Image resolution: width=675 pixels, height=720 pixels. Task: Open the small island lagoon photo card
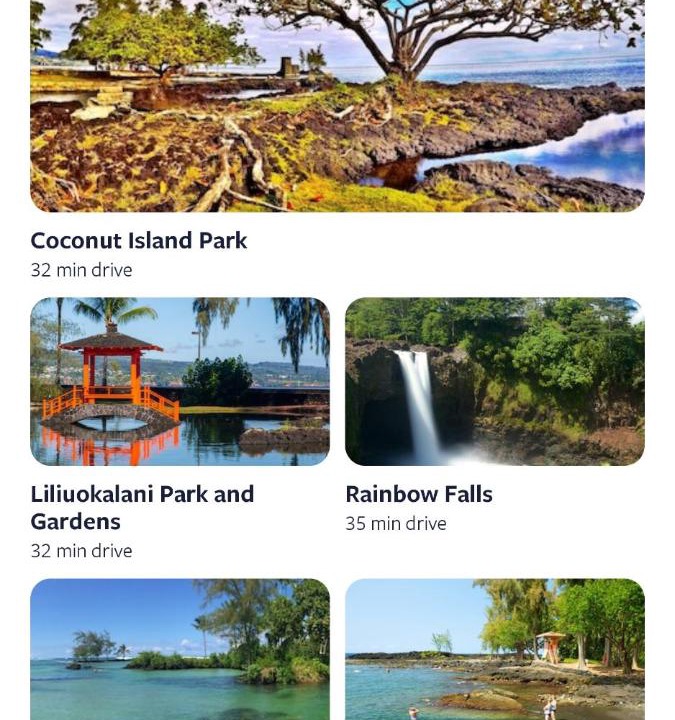click(180, 650)
